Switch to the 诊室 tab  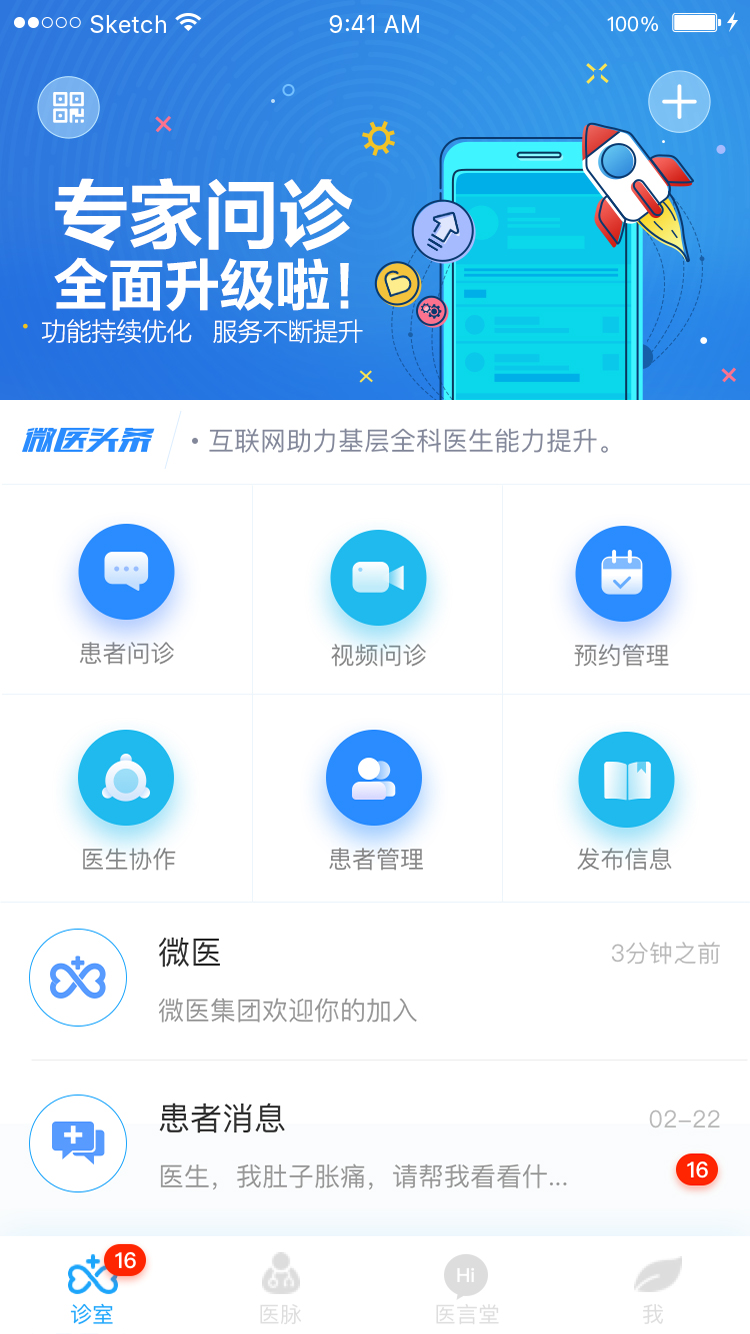[x=93, y=1287]
